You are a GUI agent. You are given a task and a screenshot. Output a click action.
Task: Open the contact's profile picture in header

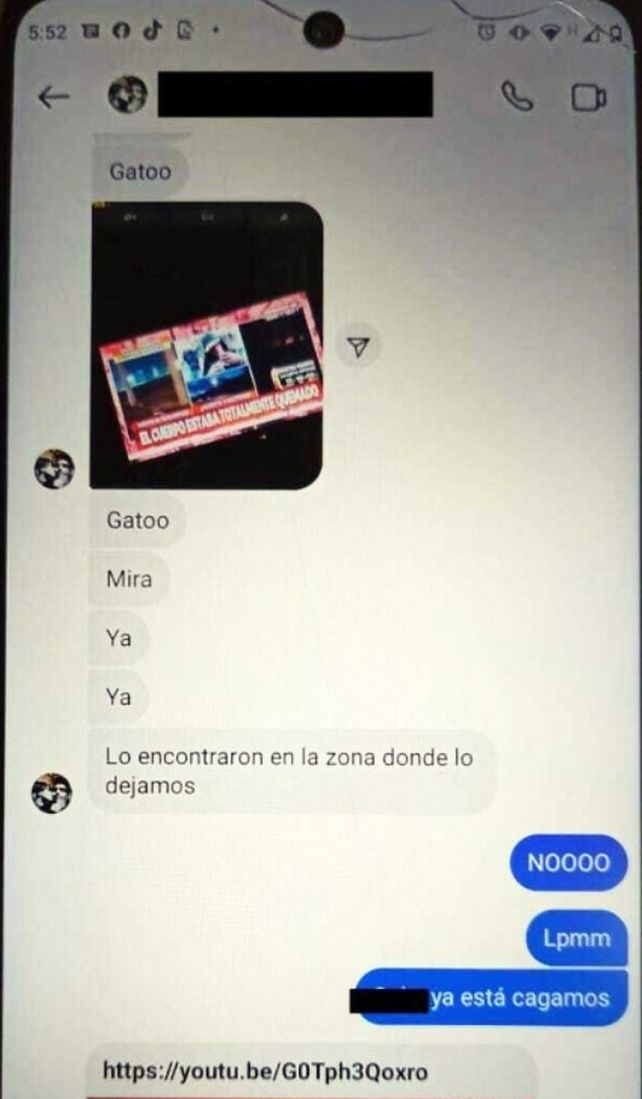click(x=127, y=95)
